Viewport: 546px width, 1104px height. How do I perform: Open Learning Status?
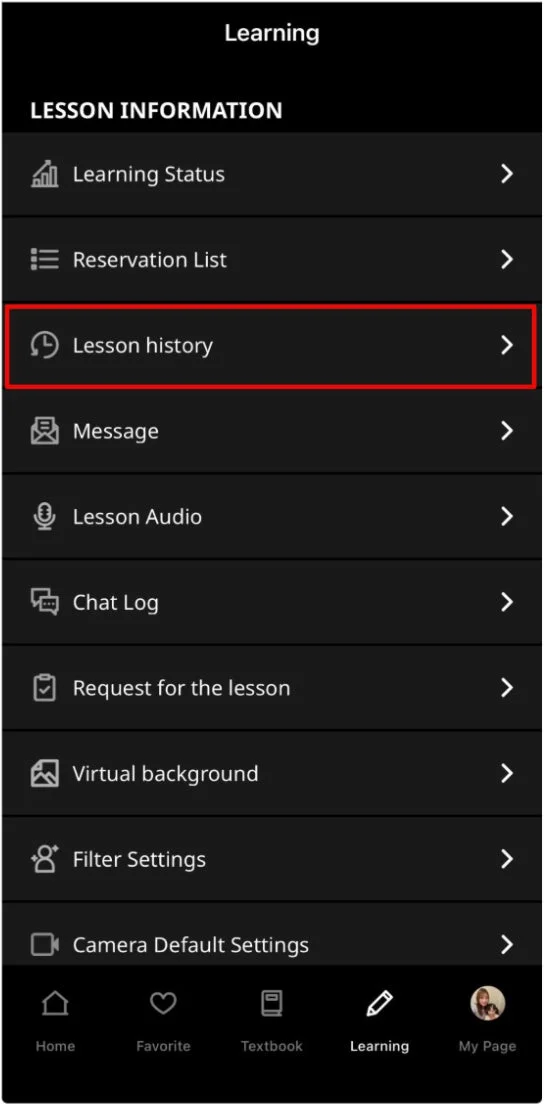(273, 174)
